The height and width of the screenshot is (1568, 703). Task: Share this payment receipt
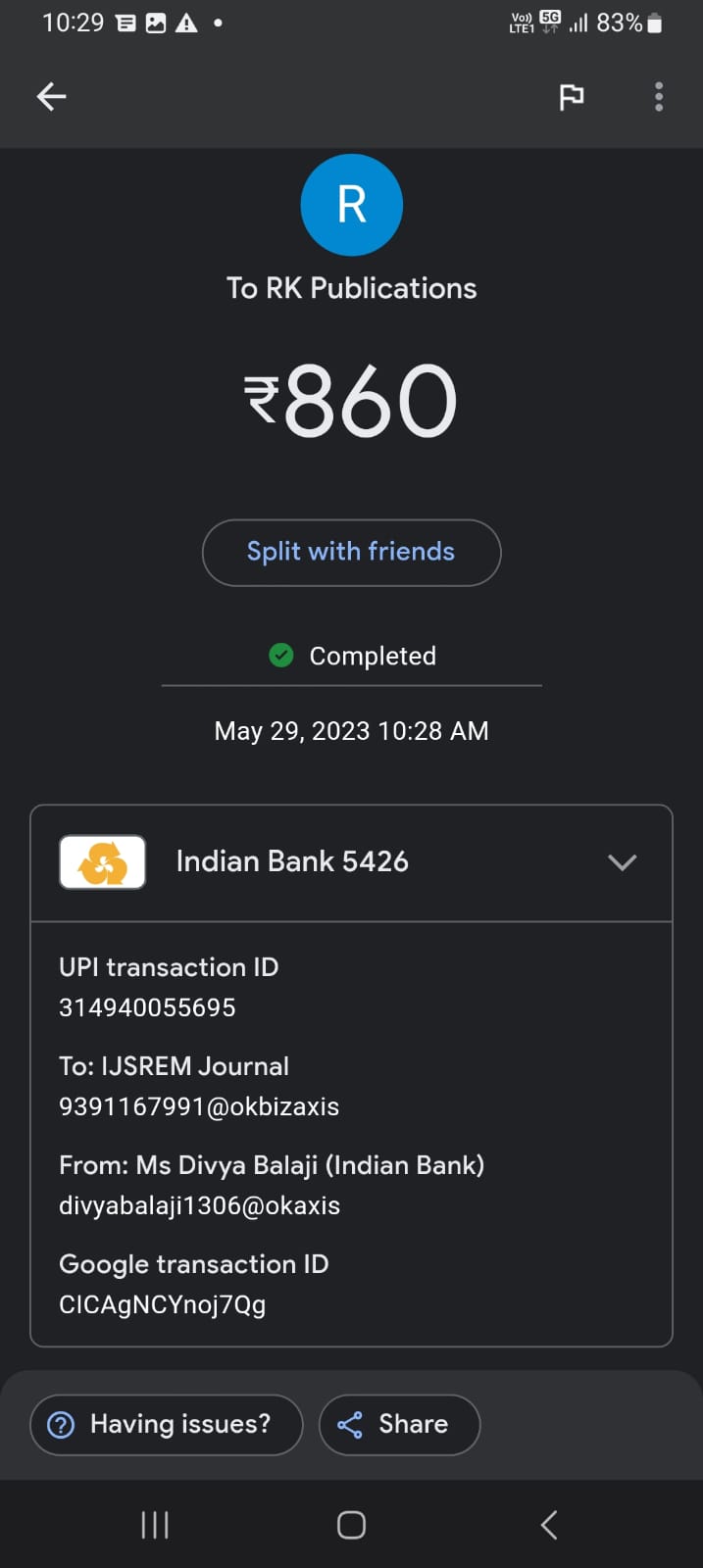click(399, 1424)
